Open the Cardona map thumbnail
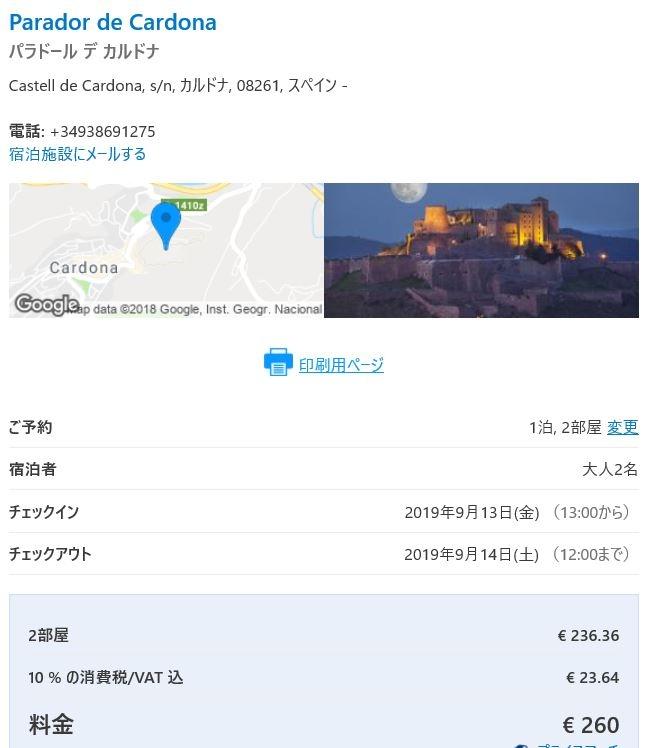Image resolution: width=651 pixels, height=748 pixels. pyautogui.click(x=166, y=250)
